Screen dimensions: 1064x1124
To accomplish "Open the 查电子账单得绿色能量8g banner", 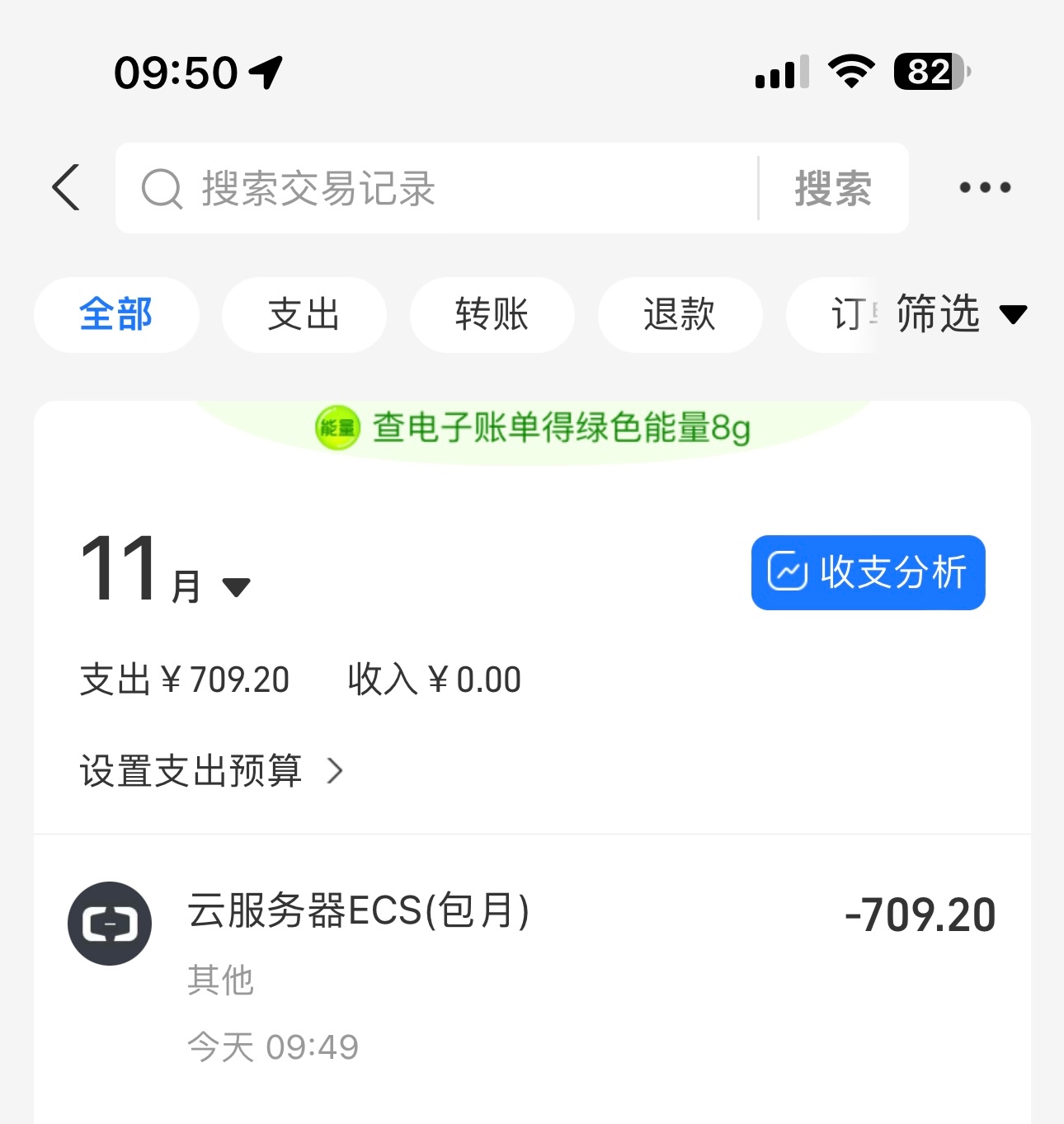I will 534,428.
